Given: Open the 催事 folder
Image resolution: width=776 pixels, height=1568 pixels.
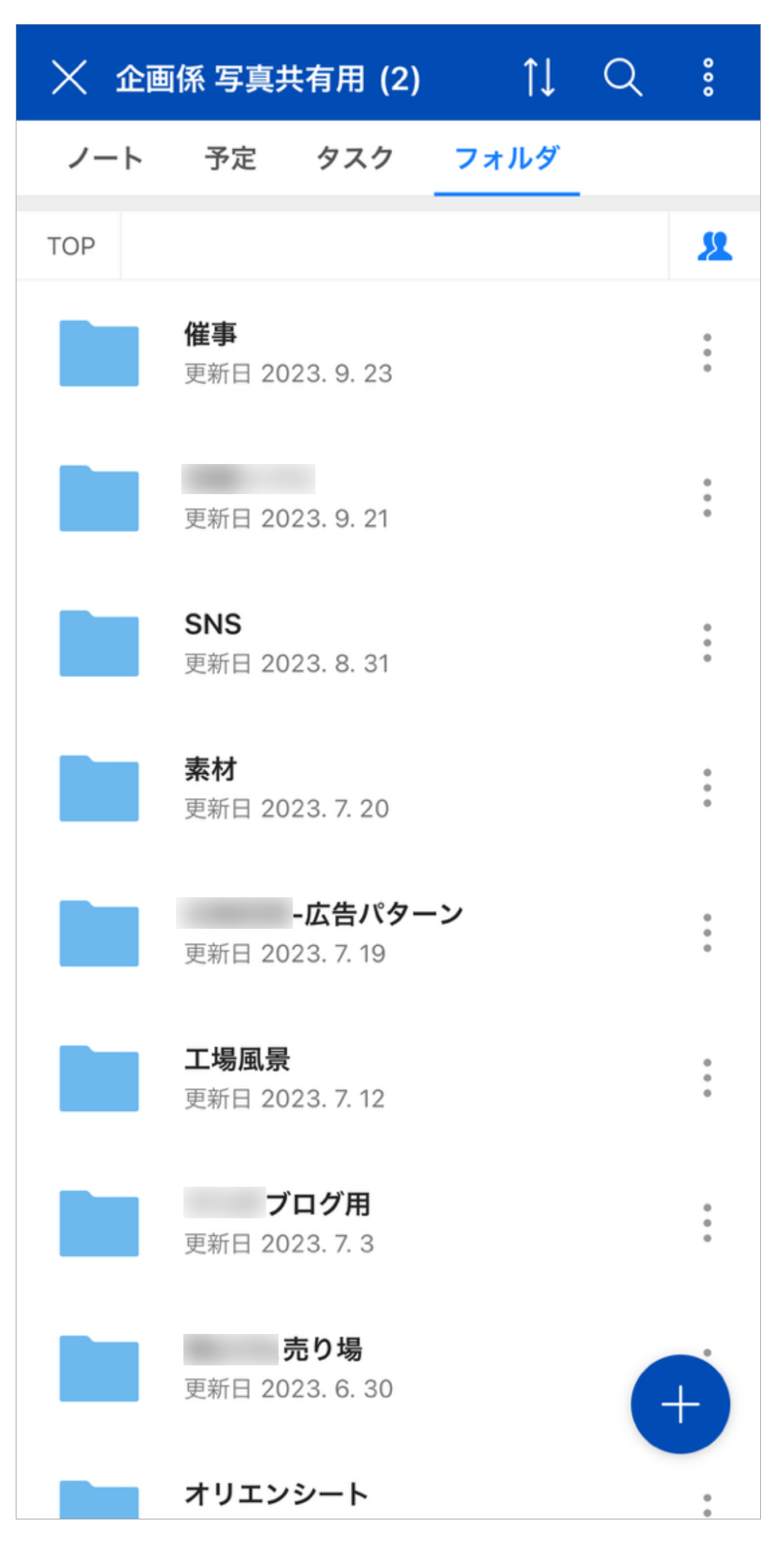Looking at the screenshot, I should coord(287,353).
